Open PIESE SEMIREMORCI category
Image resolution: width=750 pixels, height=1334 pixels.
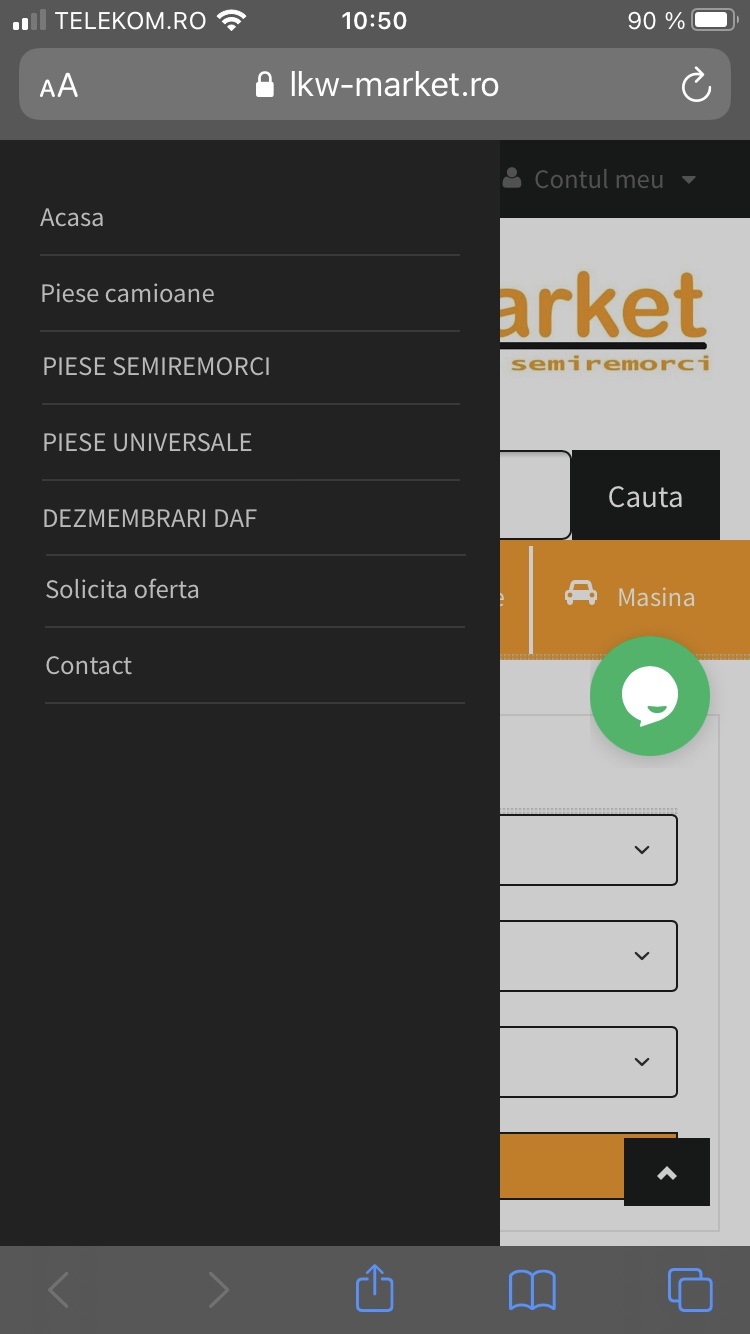(156, 367)
